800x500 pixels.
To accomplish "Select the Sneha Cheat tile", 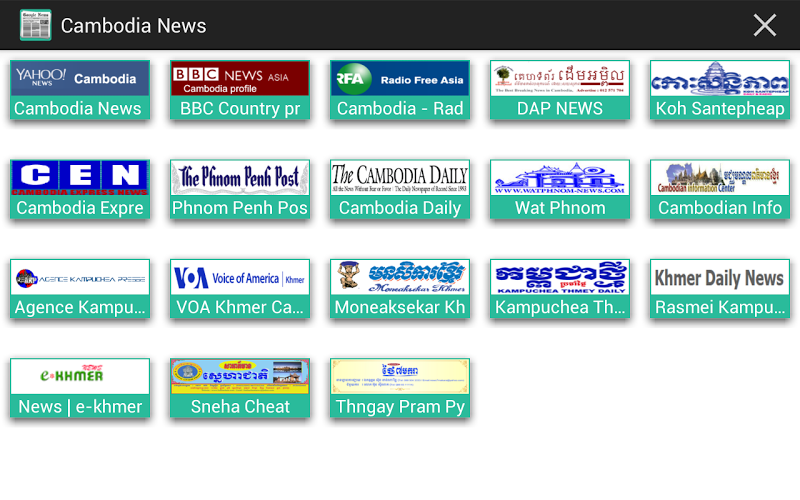I will (x=240, y=388).
